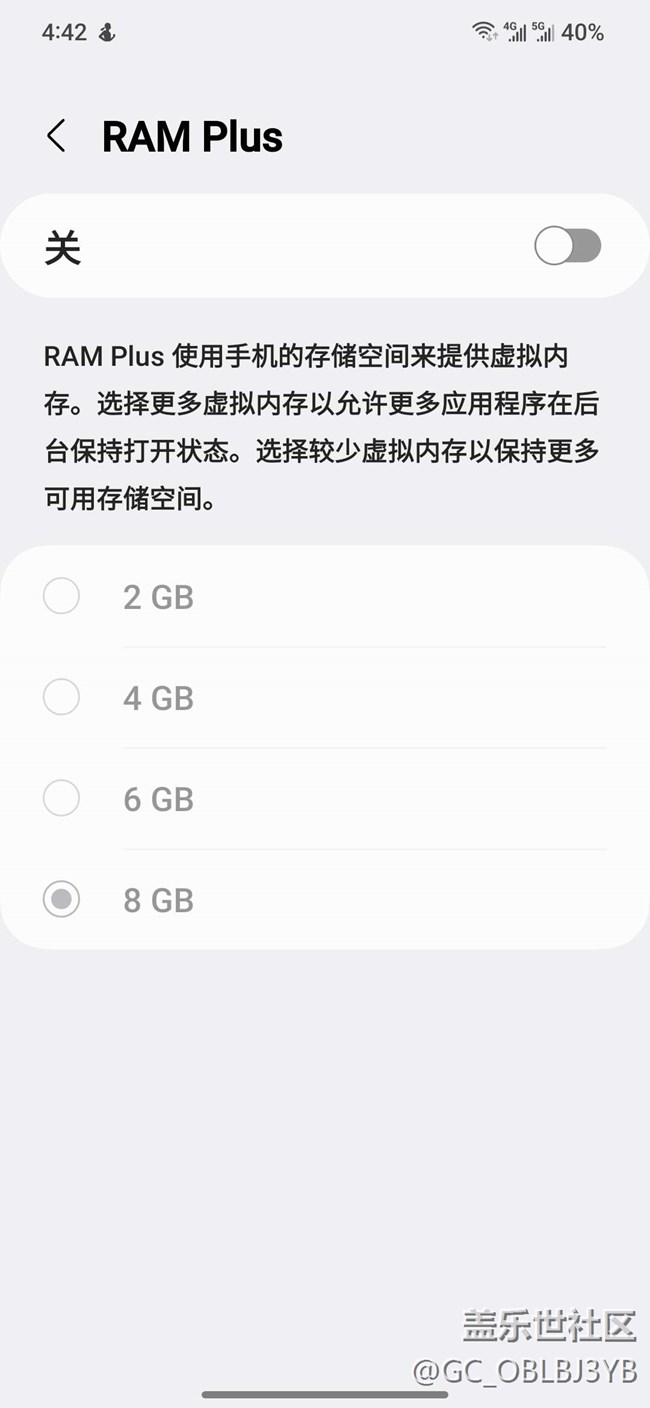Go back from RAM Plus settings
Image resolution: width=650 pixels, height=1408 pixels.
(x=56, y=136)
